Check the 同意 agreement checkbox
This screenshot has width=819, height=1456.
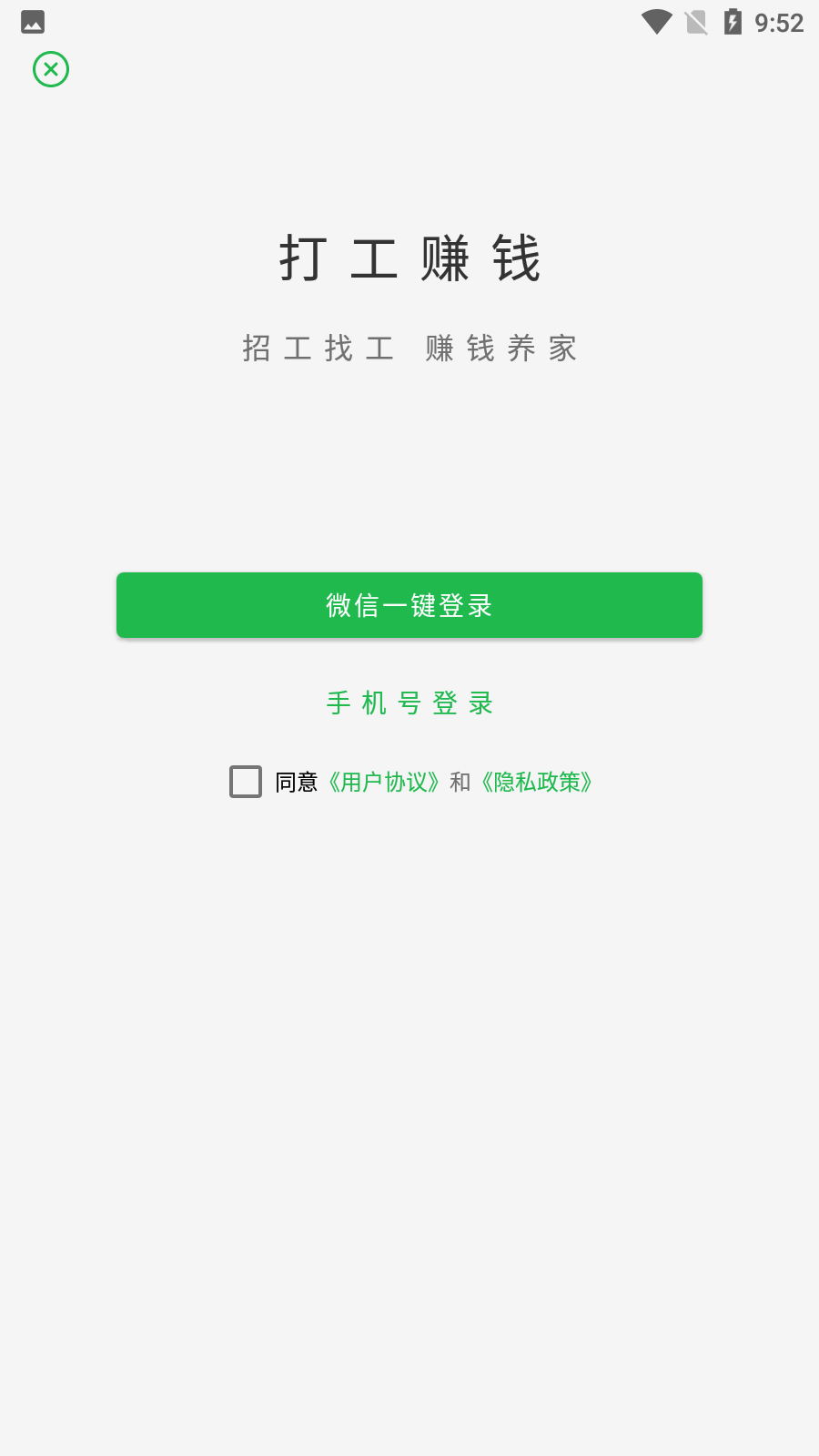point(246,782)
